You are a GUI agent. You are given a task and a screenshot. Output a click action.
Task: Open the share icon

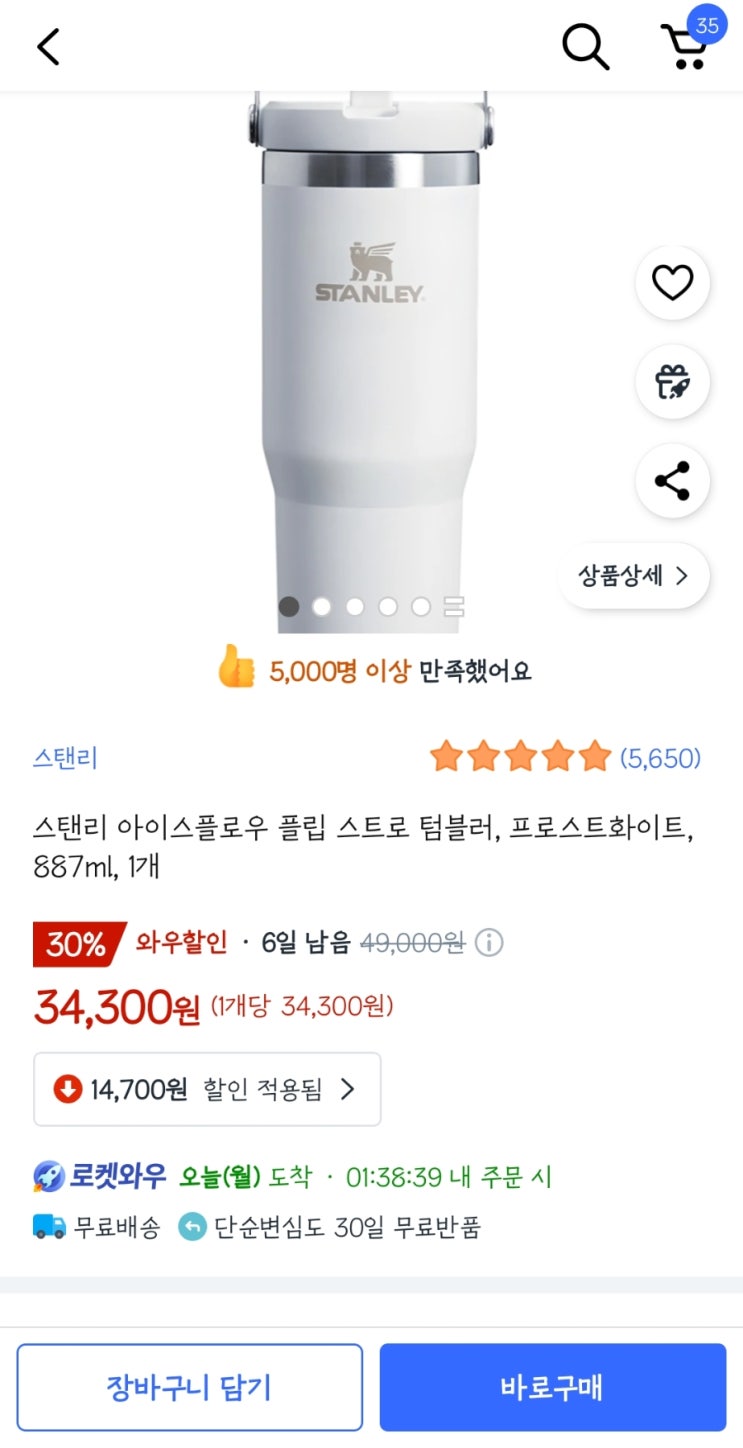(x=672, y=481)
